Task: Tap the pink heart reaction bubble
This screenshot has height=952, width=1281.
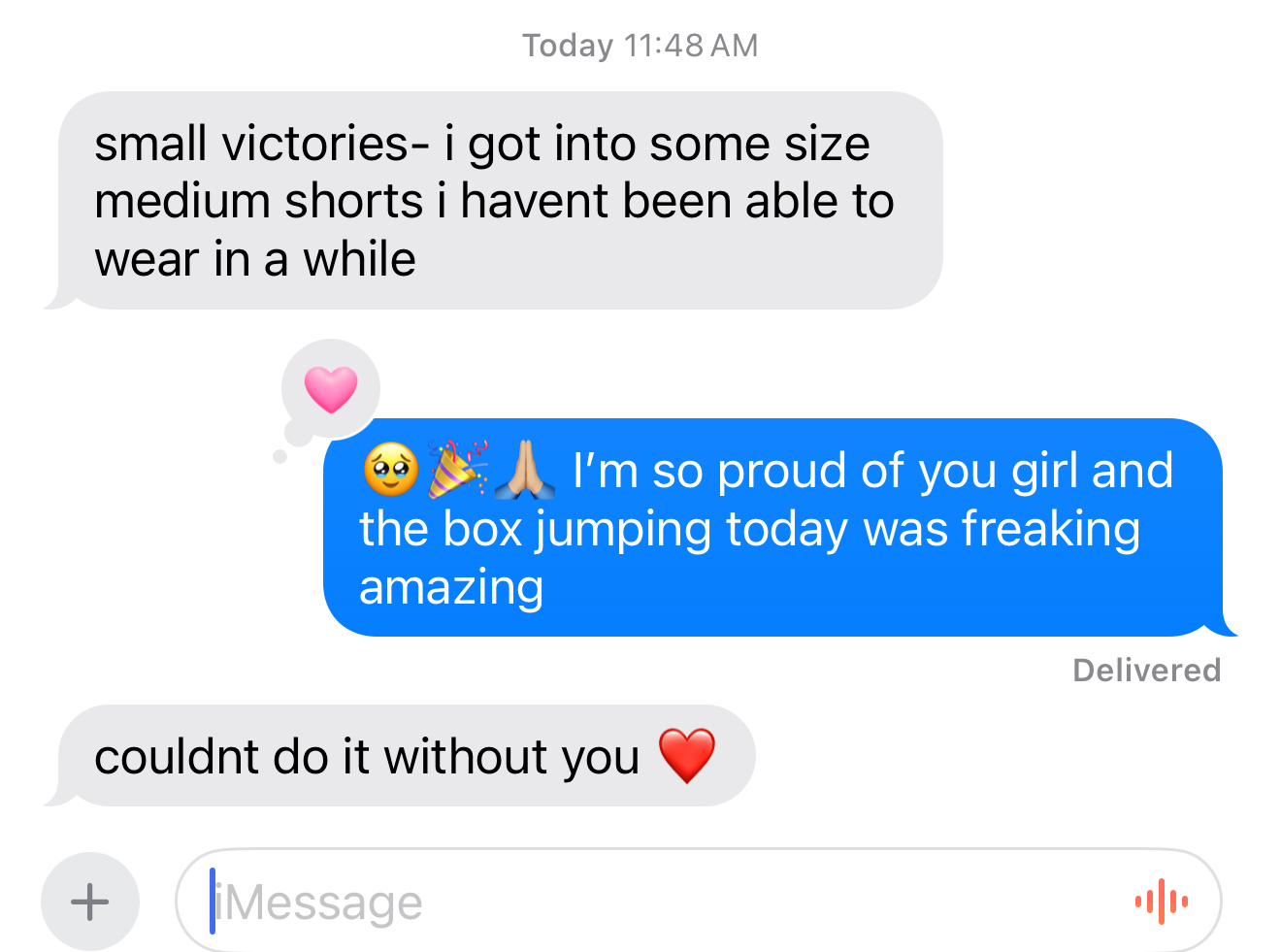Action: pos(331,389)
